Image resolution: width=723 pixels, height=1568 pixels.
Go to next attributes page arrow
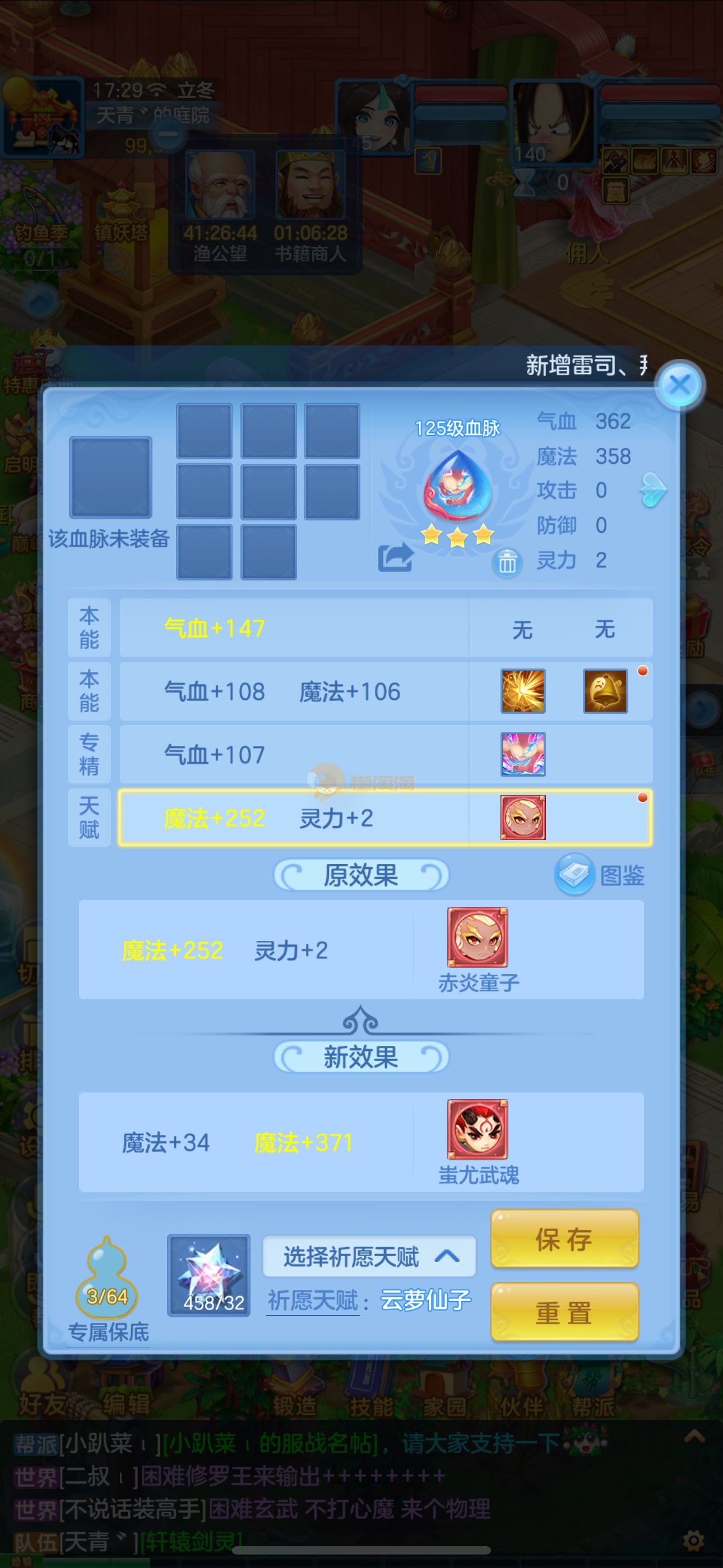pos(653,490)
